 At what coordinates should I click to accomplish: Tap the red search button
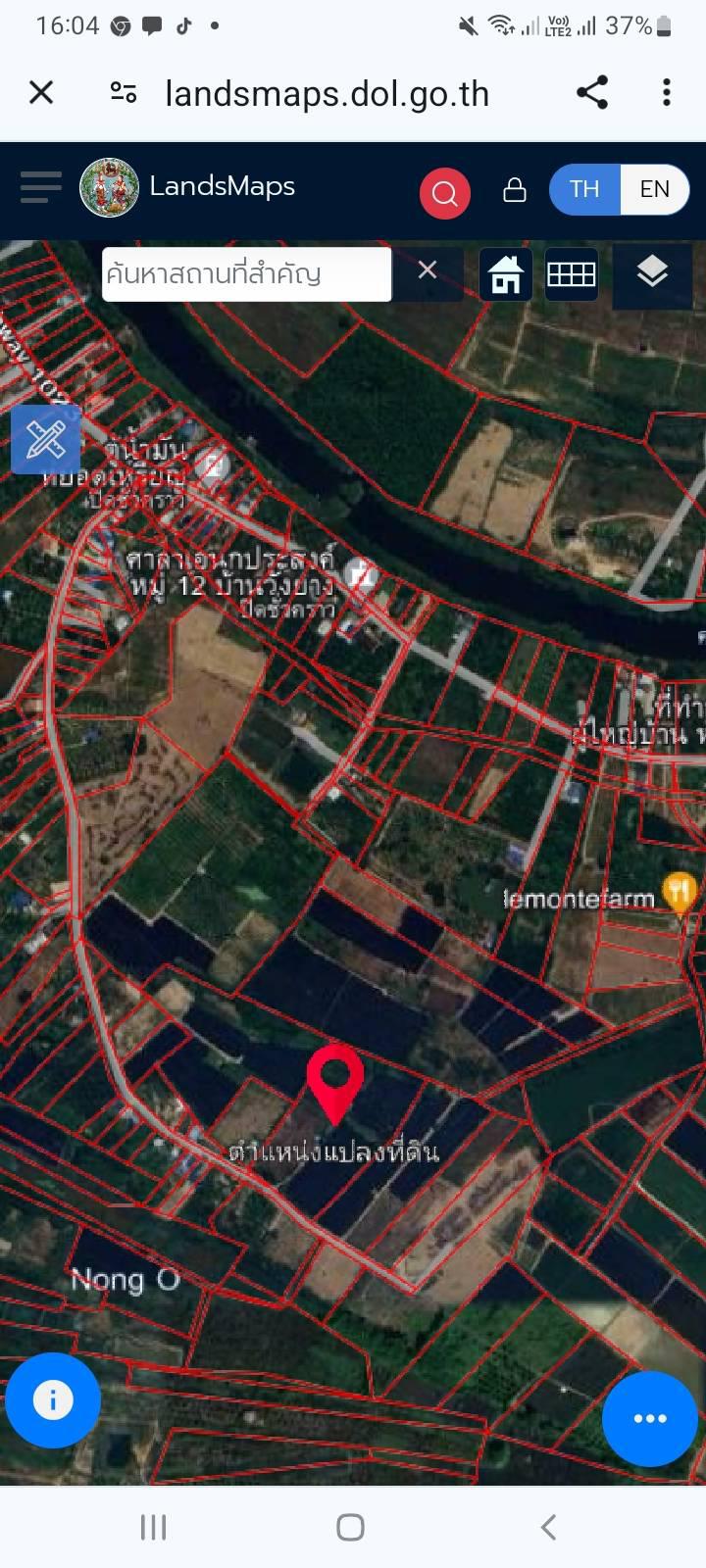444,193
